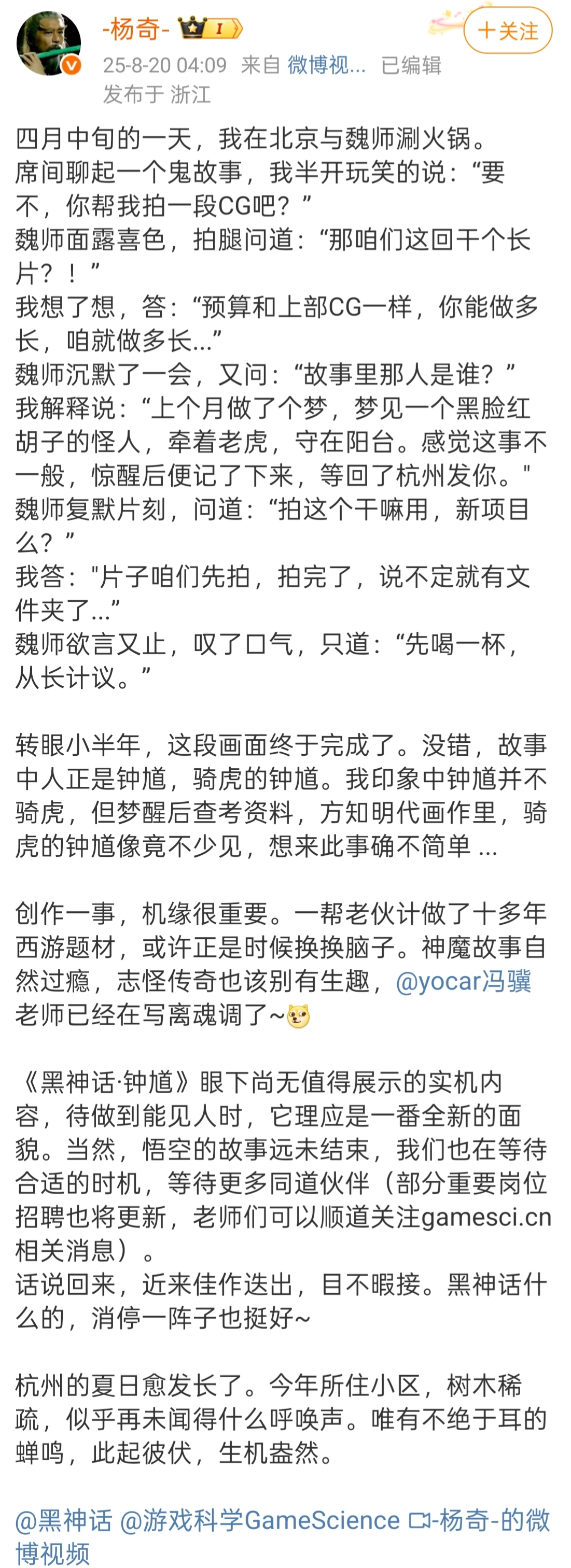Visit the @黑神话 account mention
The image size is (571, 1568).
(64, 1520)
